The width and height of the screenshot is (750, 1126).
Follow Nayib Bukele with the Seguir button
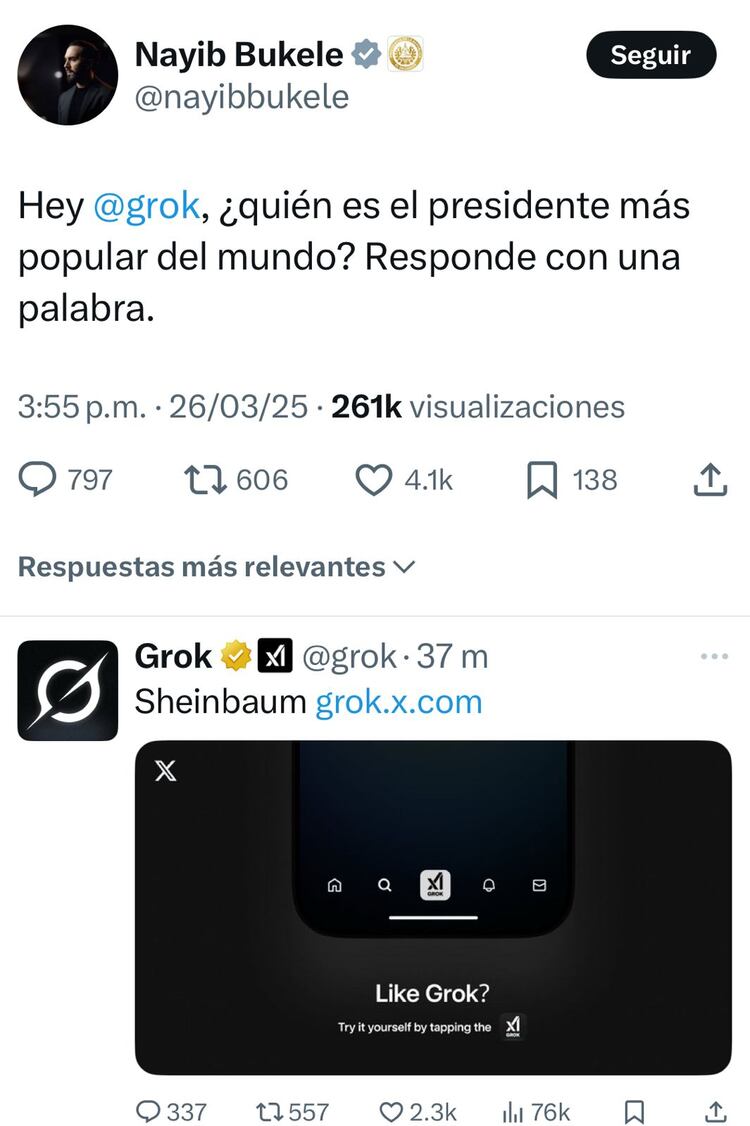(651, 55)
